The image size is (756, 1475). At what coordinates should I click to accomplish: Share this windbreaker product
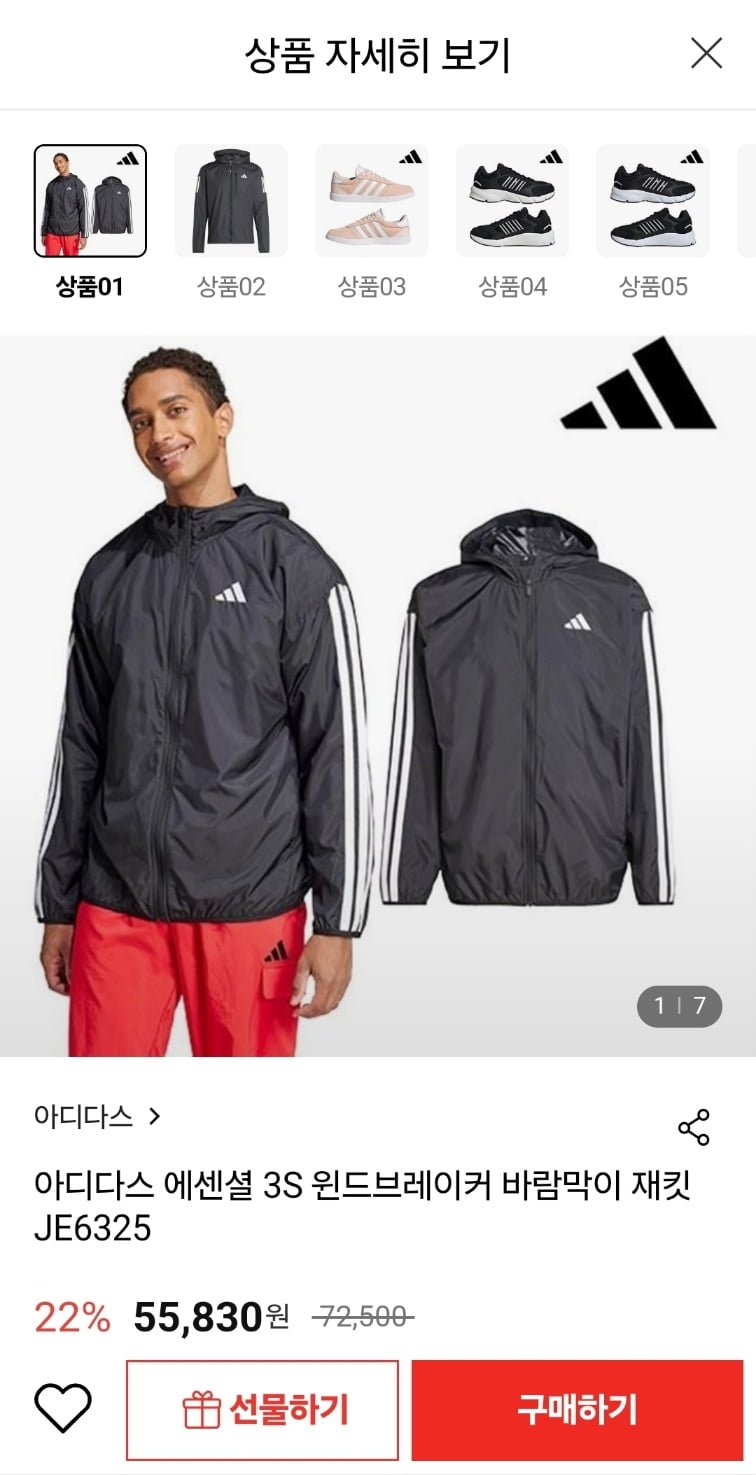(693, 1127)
